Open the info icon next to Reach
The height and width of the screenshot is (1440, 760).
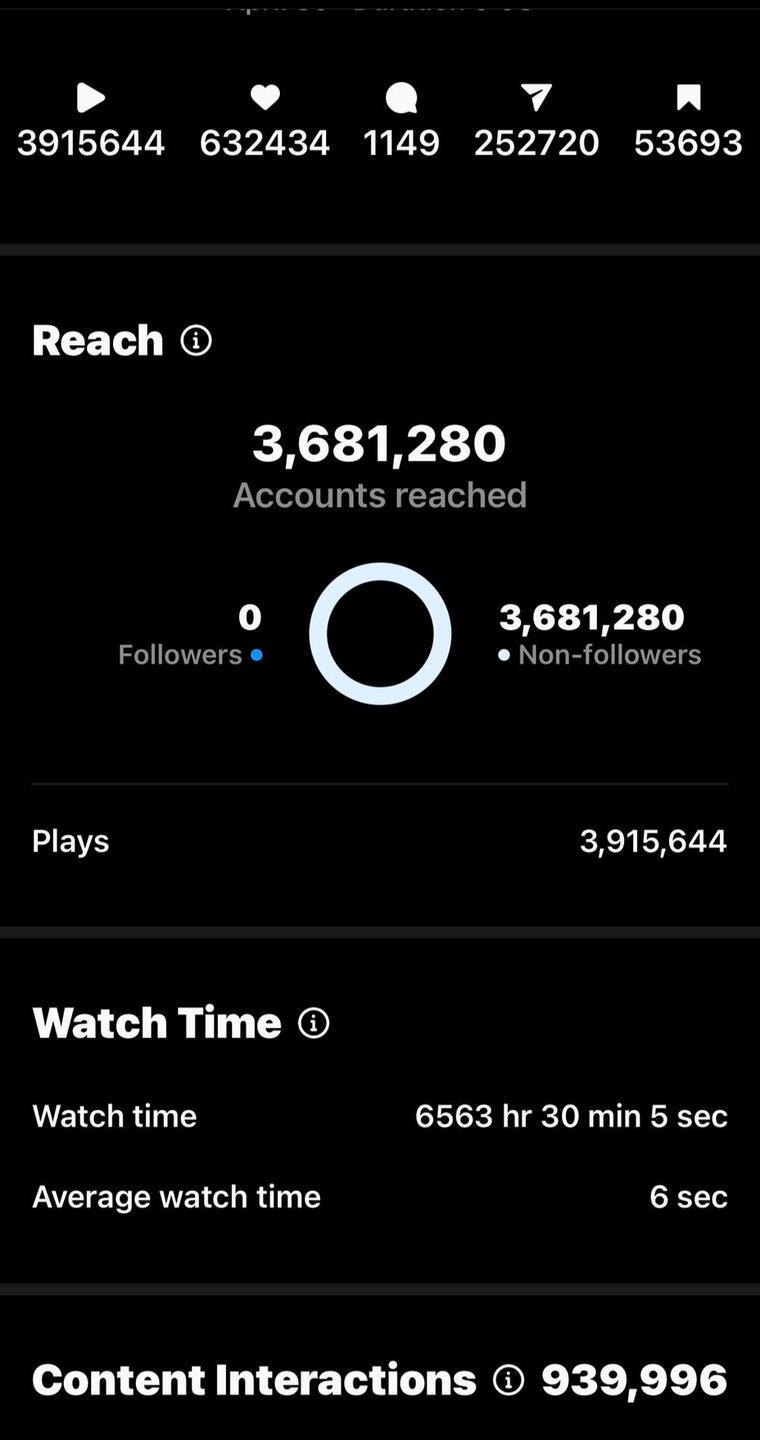click(x=196, y=341)
